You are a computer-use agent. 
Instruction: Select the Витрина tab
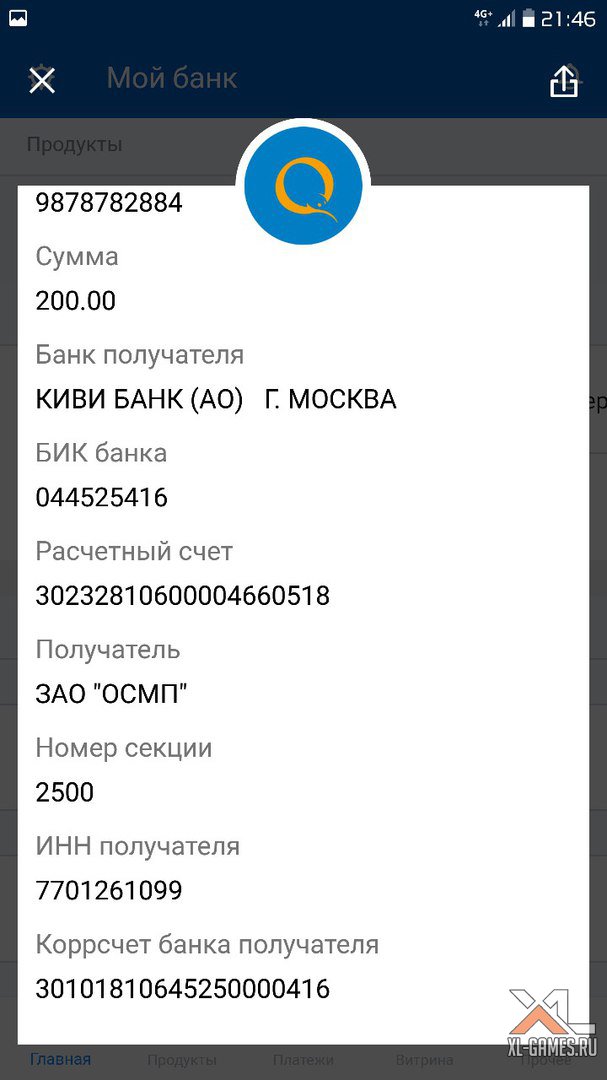click(424, 1059)
